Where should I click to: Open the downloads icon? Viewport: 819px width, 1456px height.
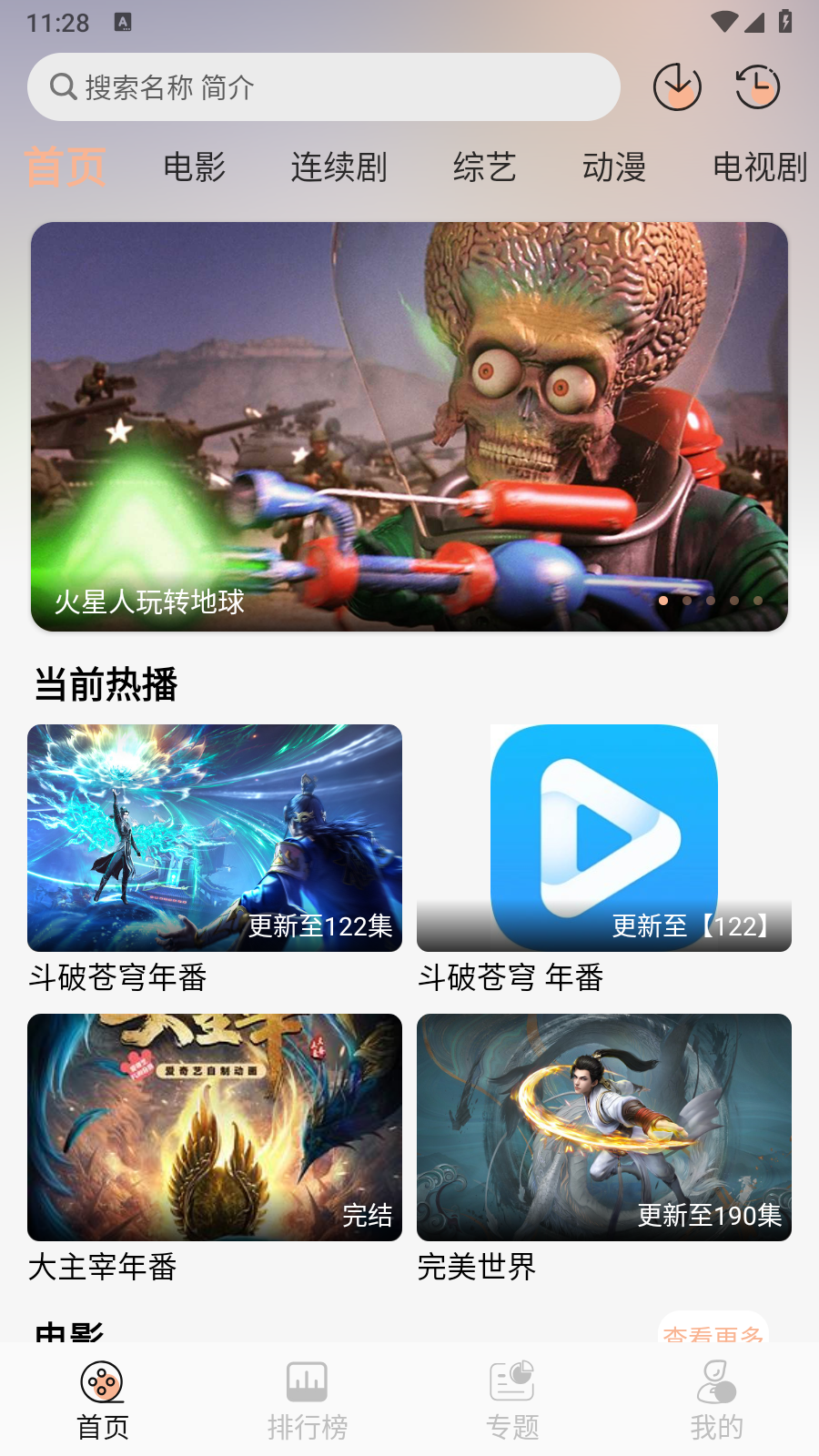tap(677, 87)
